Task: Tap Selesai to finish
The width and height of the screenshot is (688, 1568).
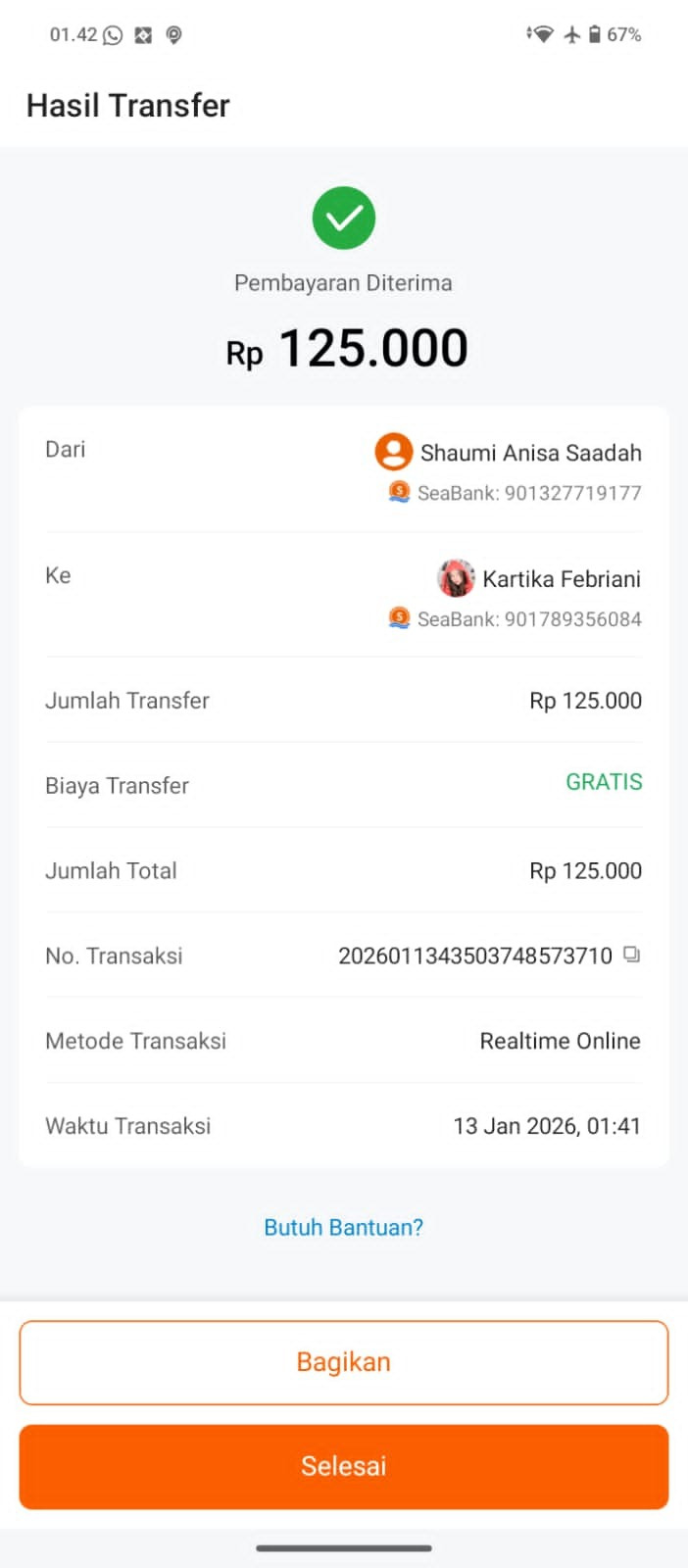Action: [x=343, y=1466]
